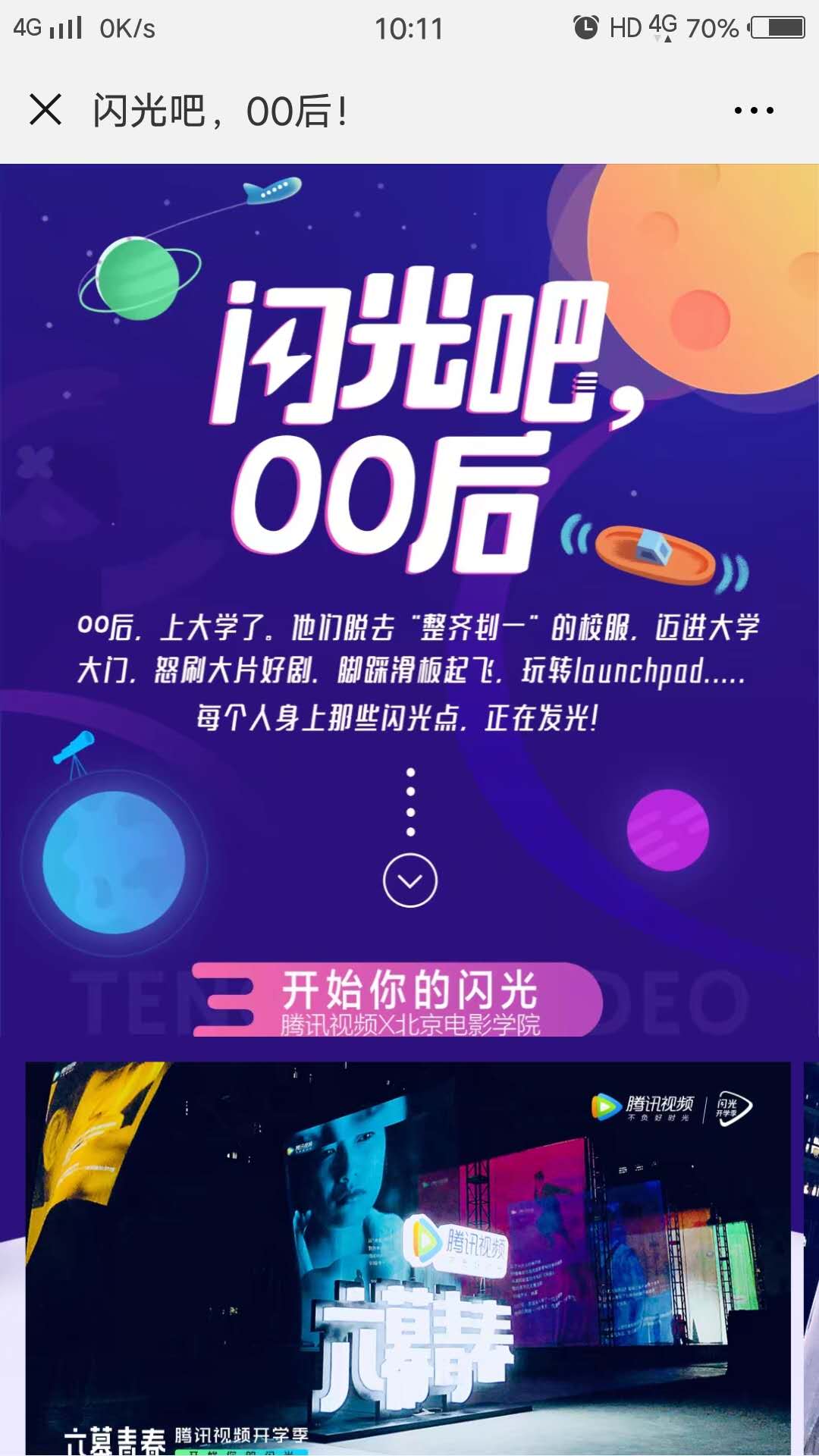Start with 开始你的闪光 button
The height and width of the screenshot is (1456, 819).
click(x=398, y=999)
